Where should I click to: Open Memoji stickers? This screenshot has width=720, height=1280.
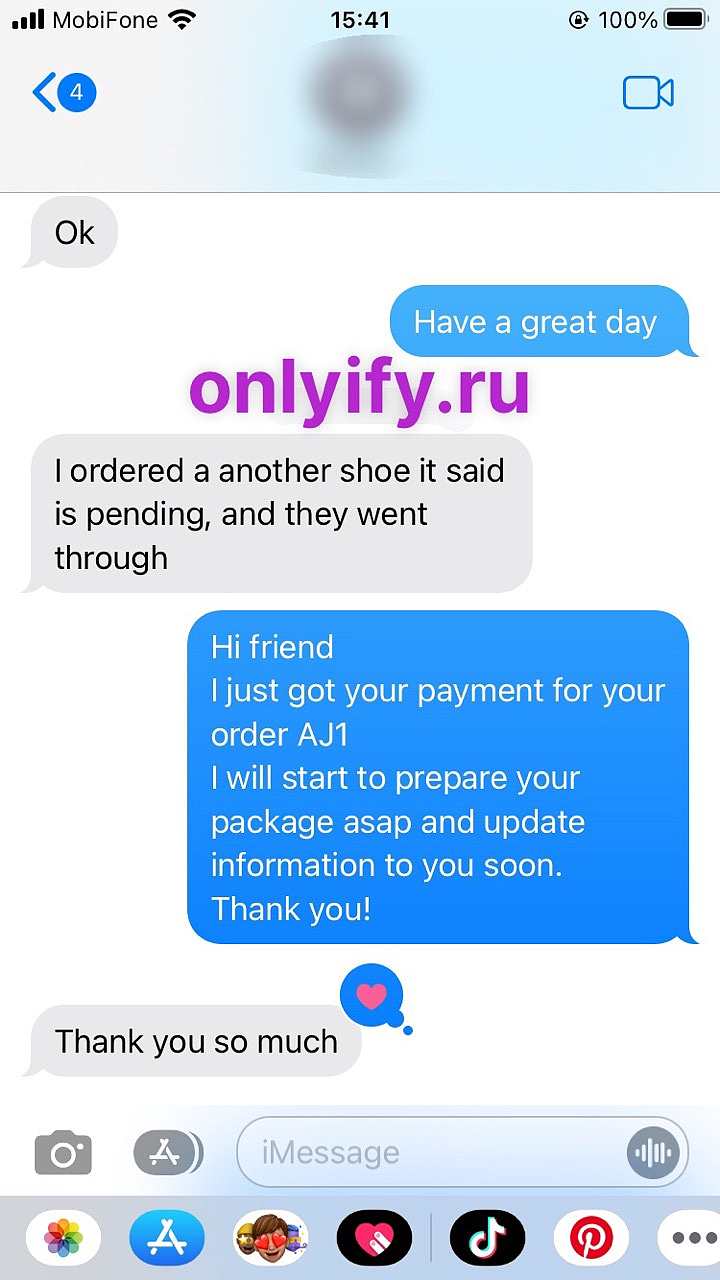pyautogui.click(x=271, y=1238)
